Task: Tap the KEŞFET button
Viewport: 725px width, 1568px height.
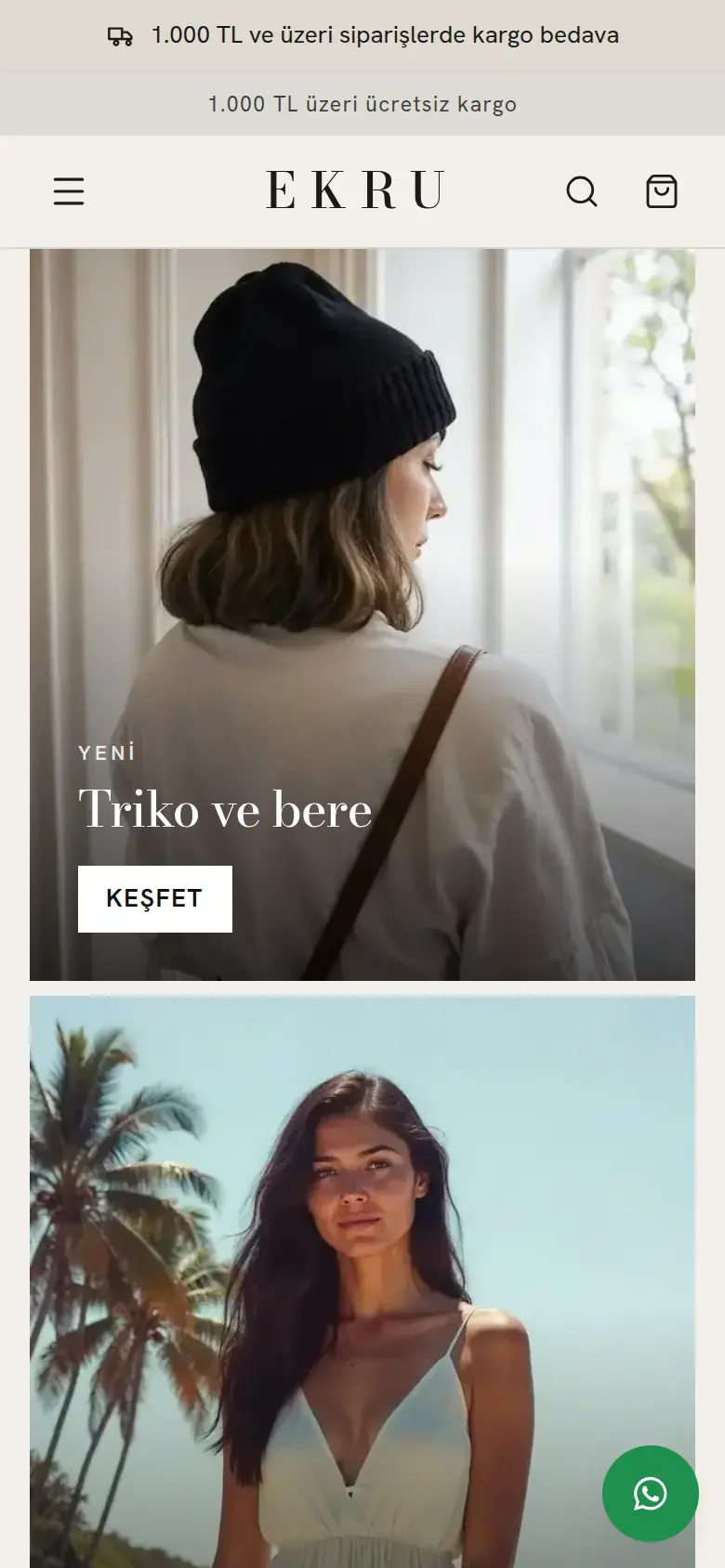Action: pyautogui.click(x=155, y=898)
